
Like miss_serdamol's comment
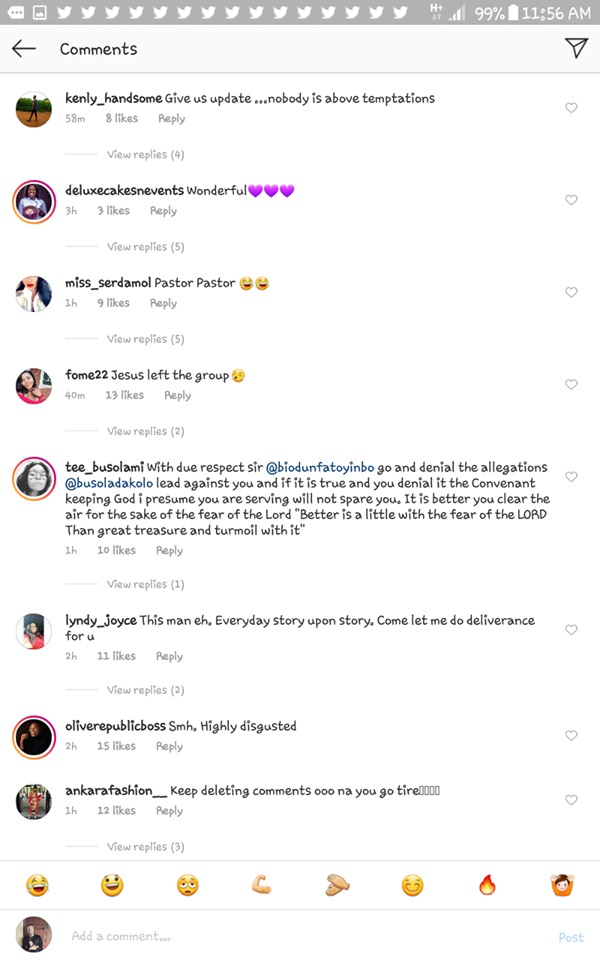(x=571, y=293)
